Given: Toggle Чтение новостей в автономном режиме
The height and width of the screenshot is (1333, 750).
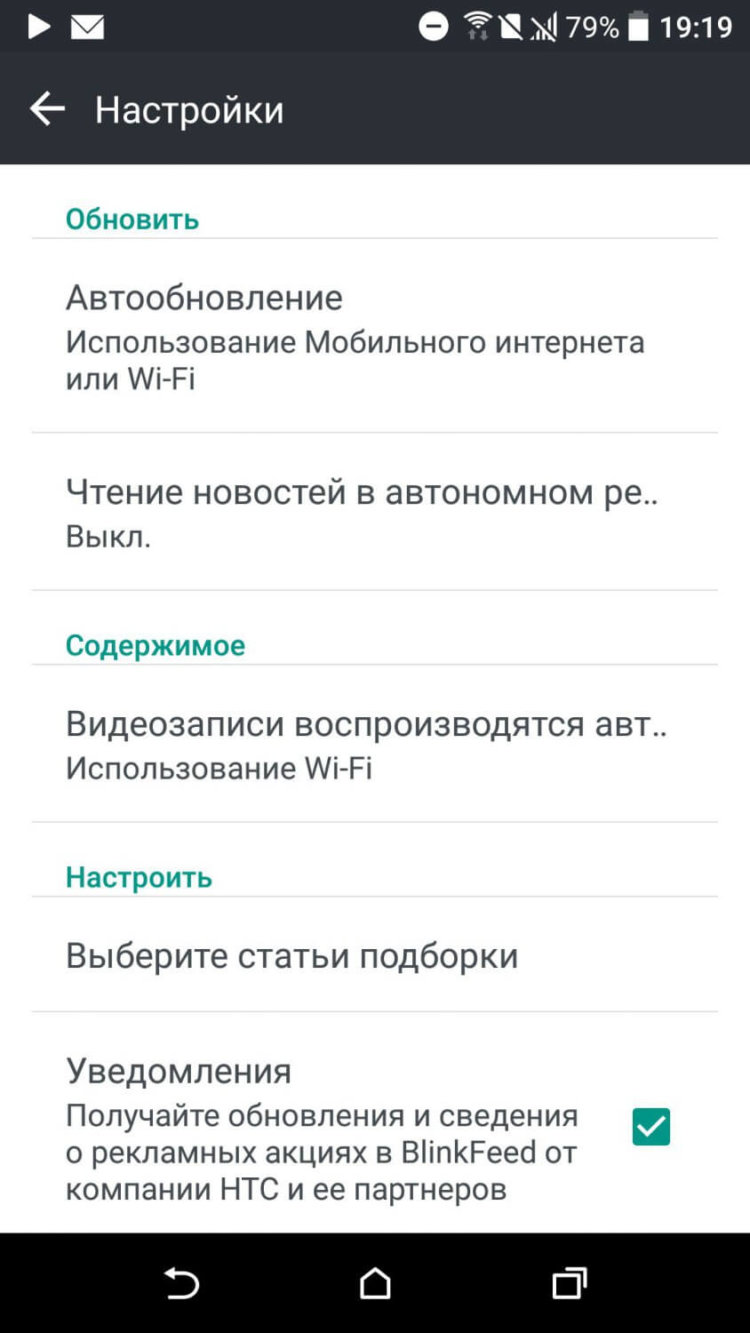Looking at the screenshot, I should tap(375, 510).
